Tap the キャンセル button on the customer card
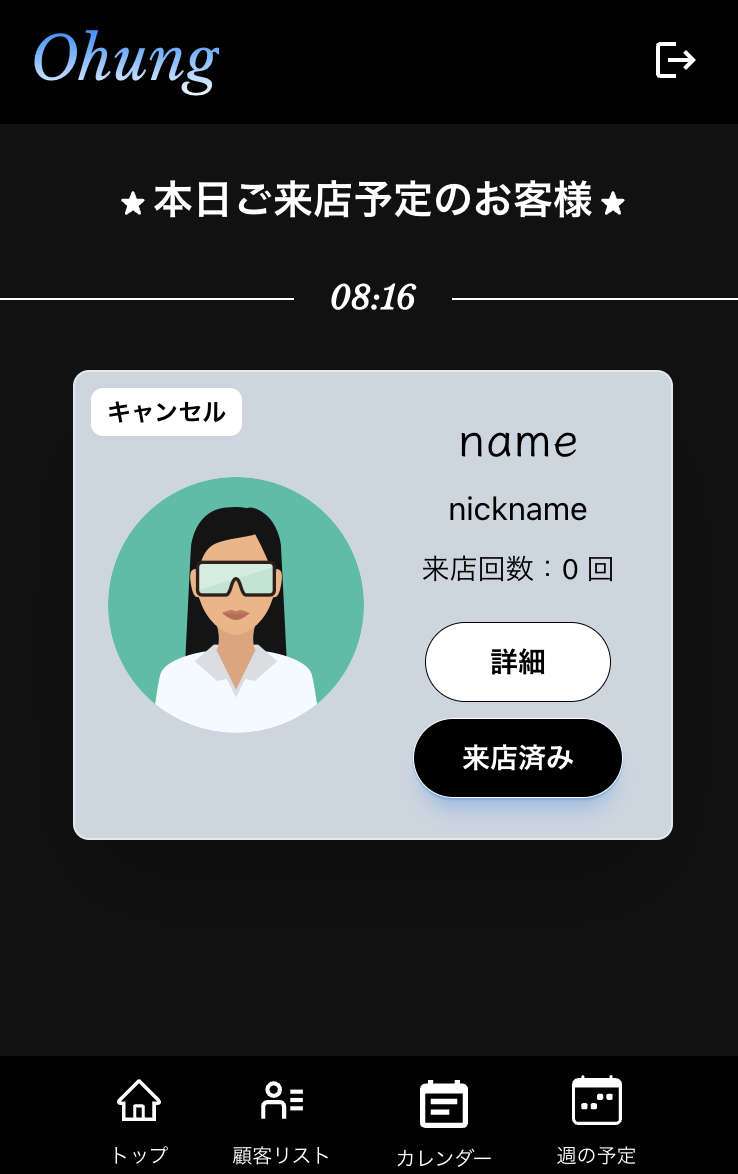The height and width of the screenshot is (1174, 738). click(166, 412)
